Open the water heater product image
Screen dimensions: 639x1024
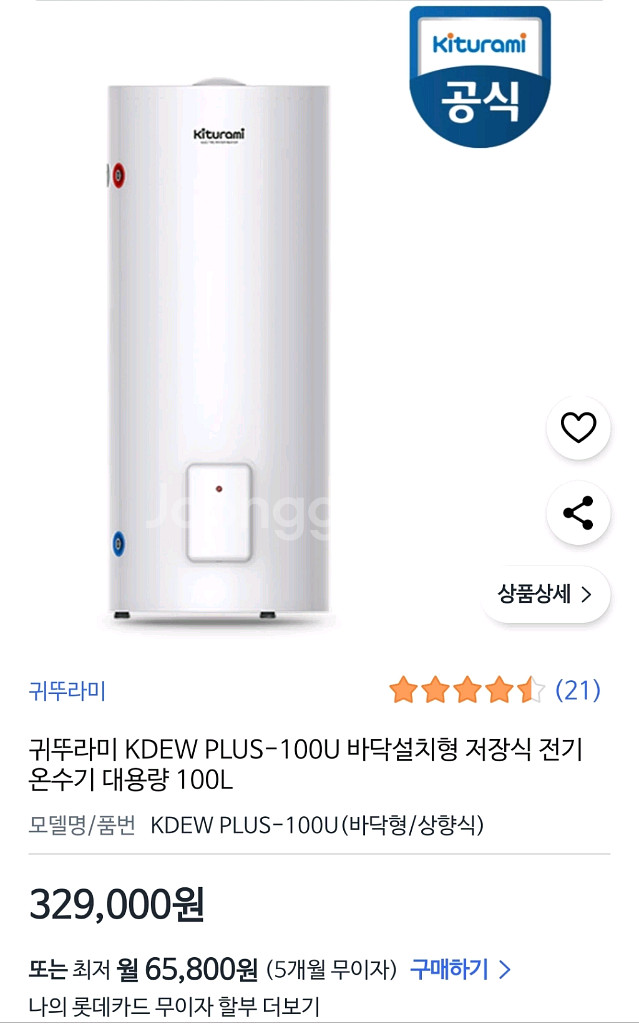pyautogui.click(x=220, y=350)
